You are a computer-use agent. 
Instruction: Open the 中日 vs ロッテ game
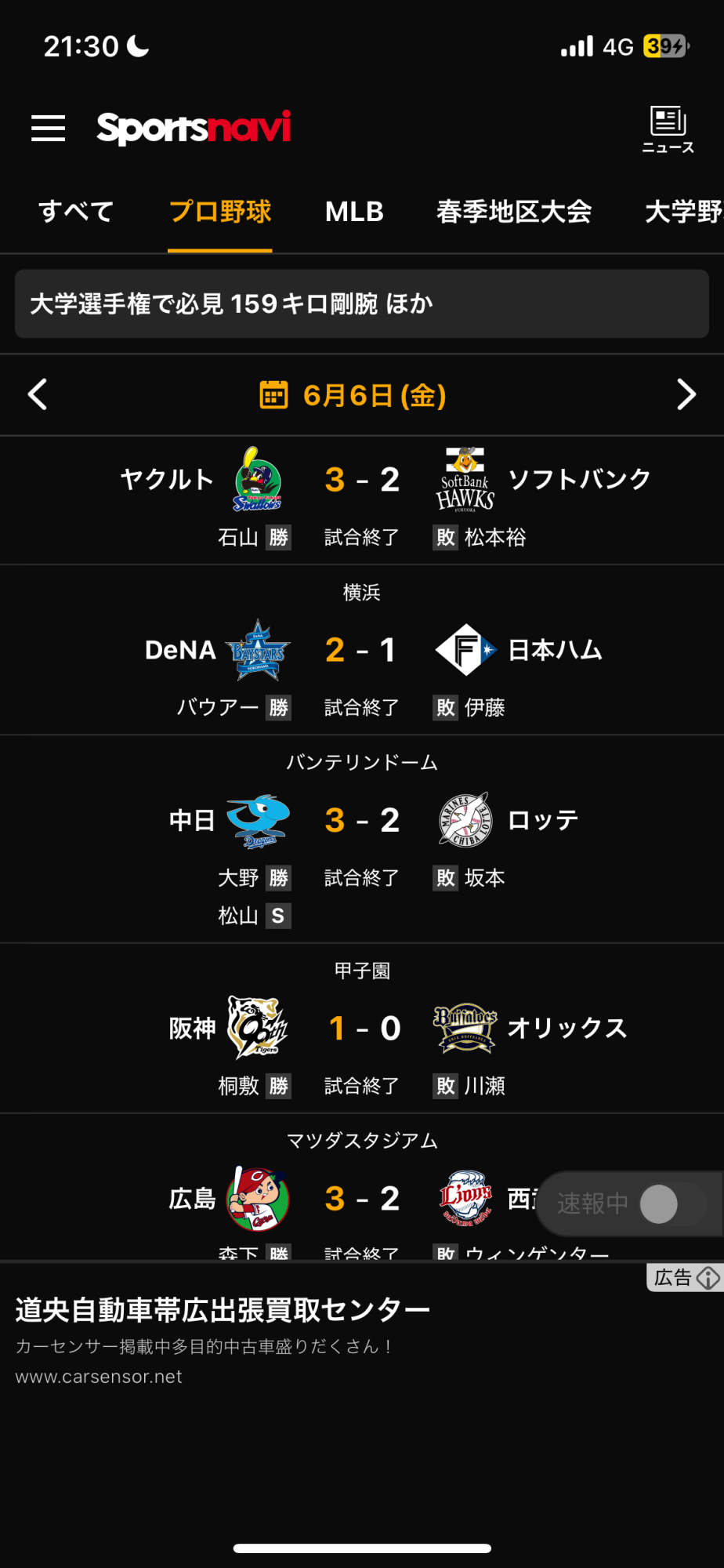point(362,839)
